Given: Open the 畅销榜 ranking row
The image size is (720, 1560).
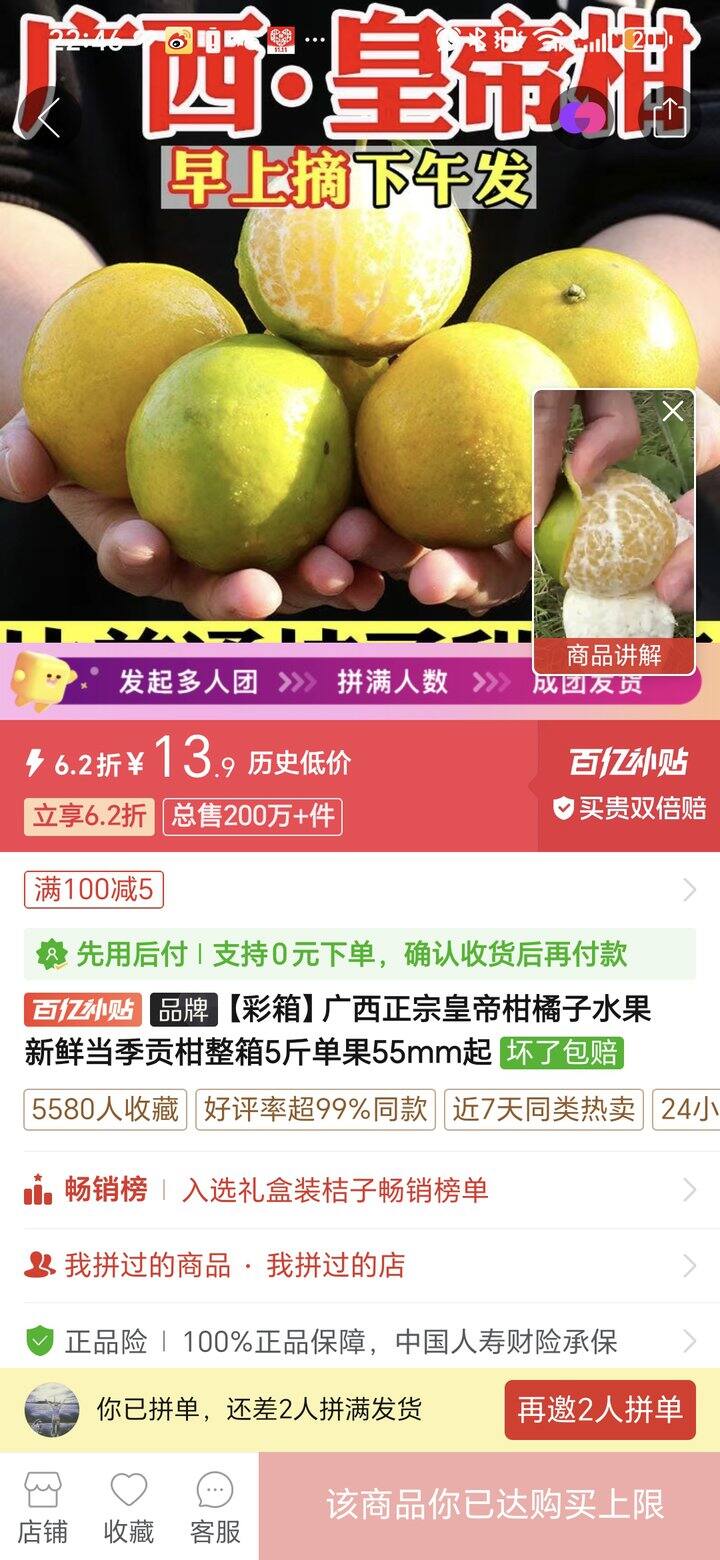Looking at the screenshot, I should 360,1190.
